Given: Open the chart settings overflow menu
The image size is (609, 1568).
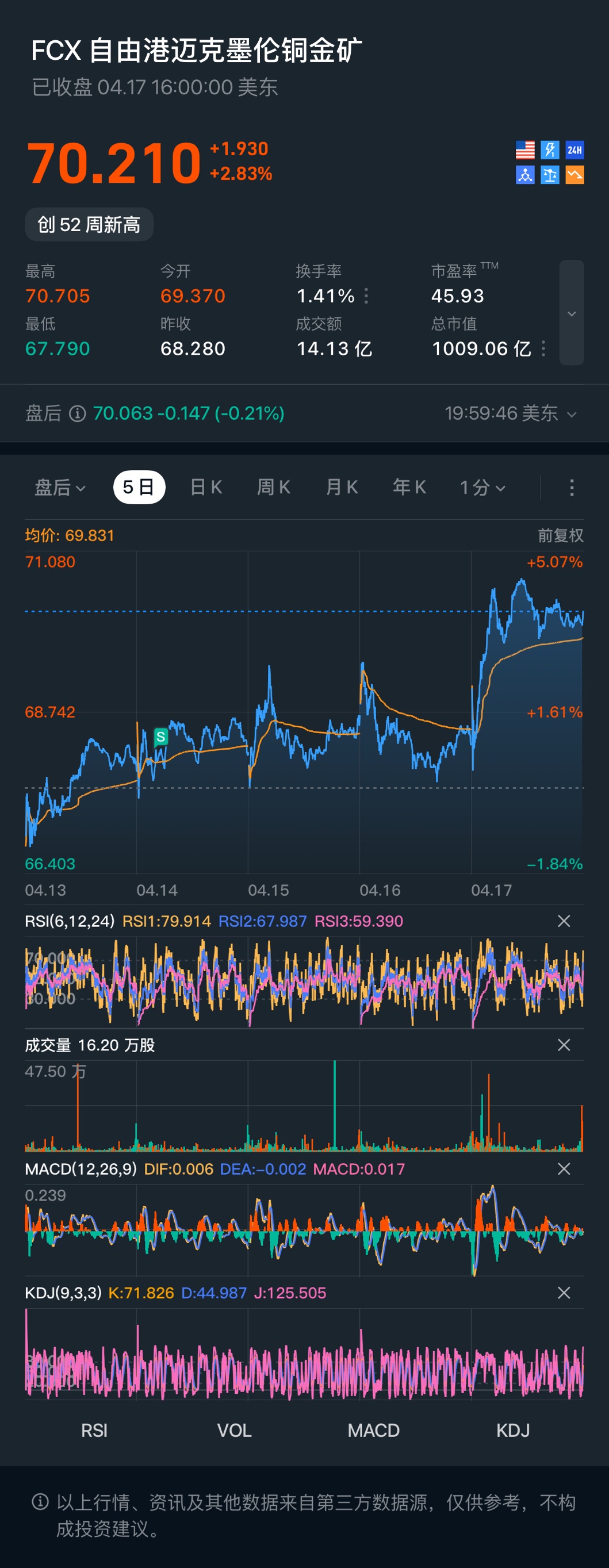Looking at the screenshot, I should [x=571, y=488].
